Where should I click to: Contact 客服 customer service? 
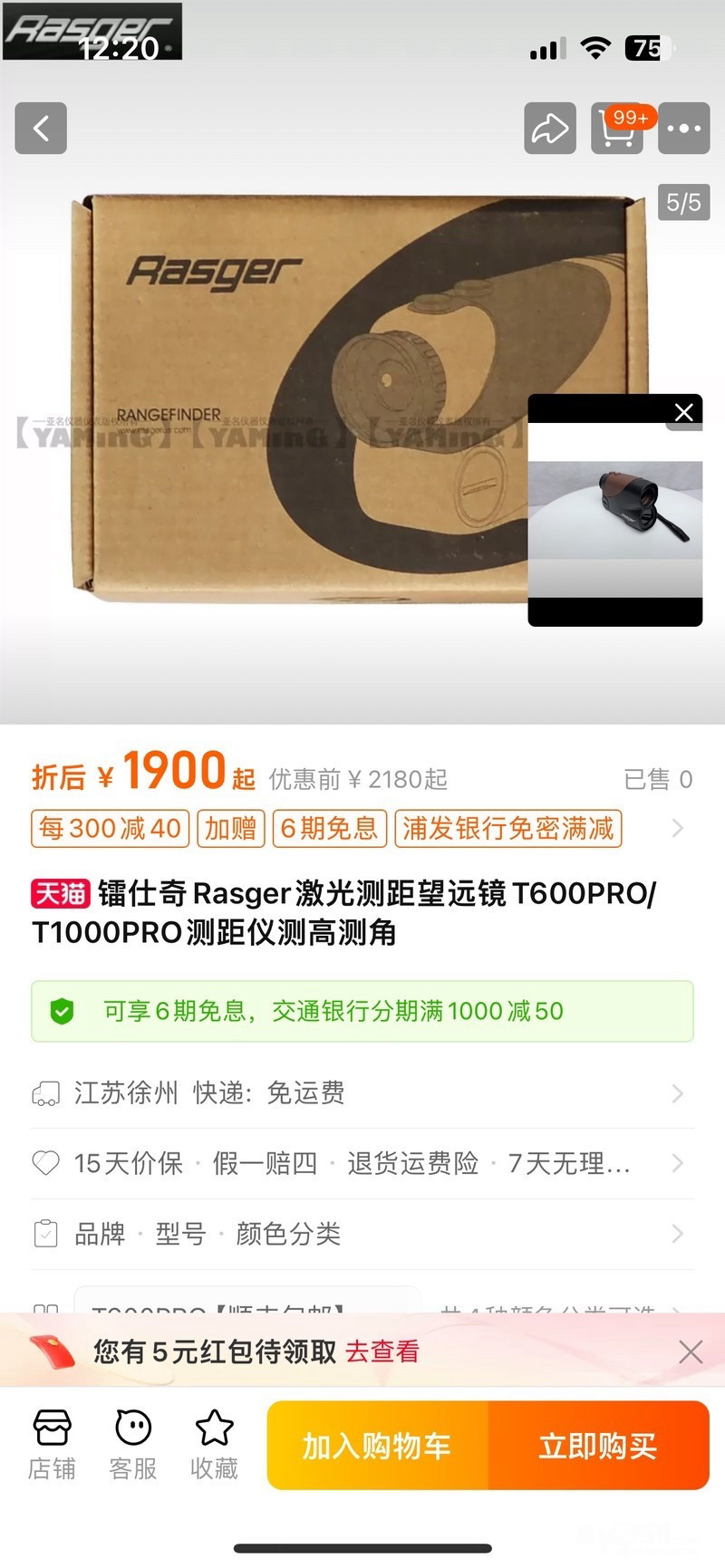click(133, 1444)
